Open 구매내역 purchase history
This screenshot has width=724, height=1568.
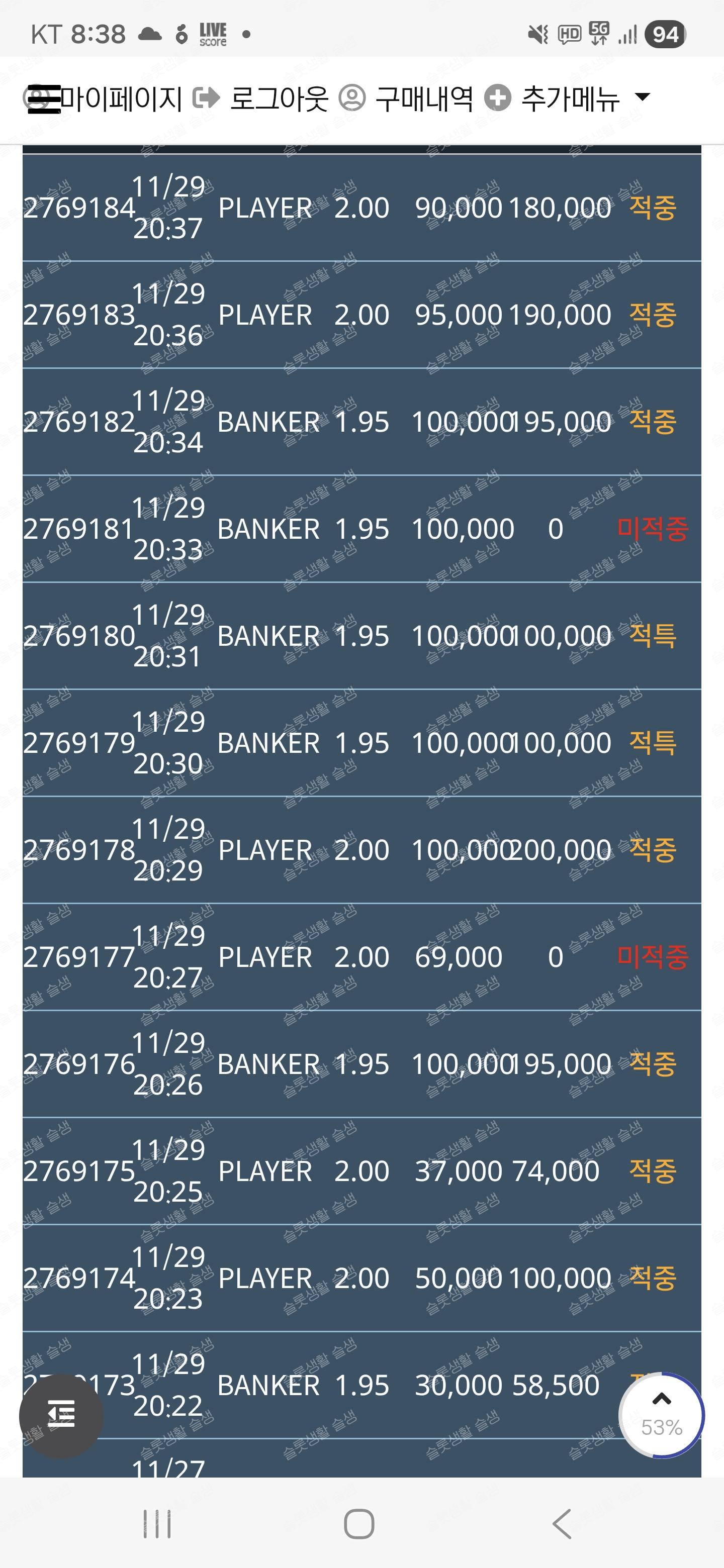(424, 99)
